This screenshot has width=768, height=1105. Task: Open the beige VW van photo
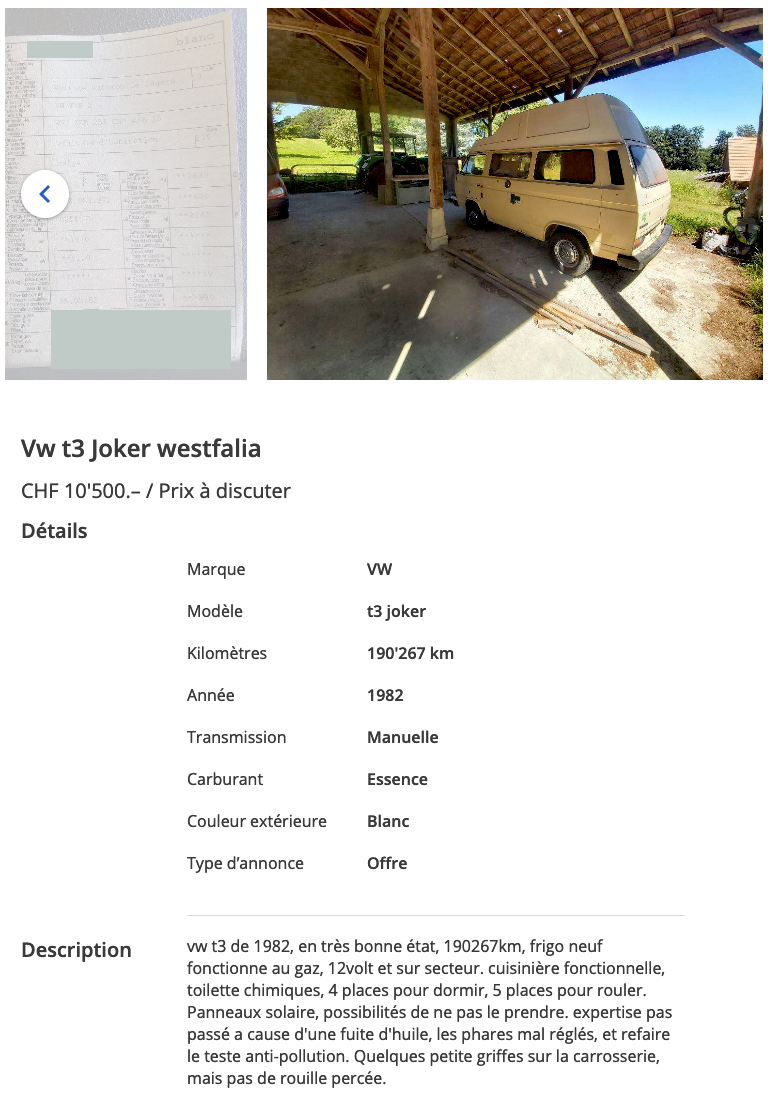514,194
